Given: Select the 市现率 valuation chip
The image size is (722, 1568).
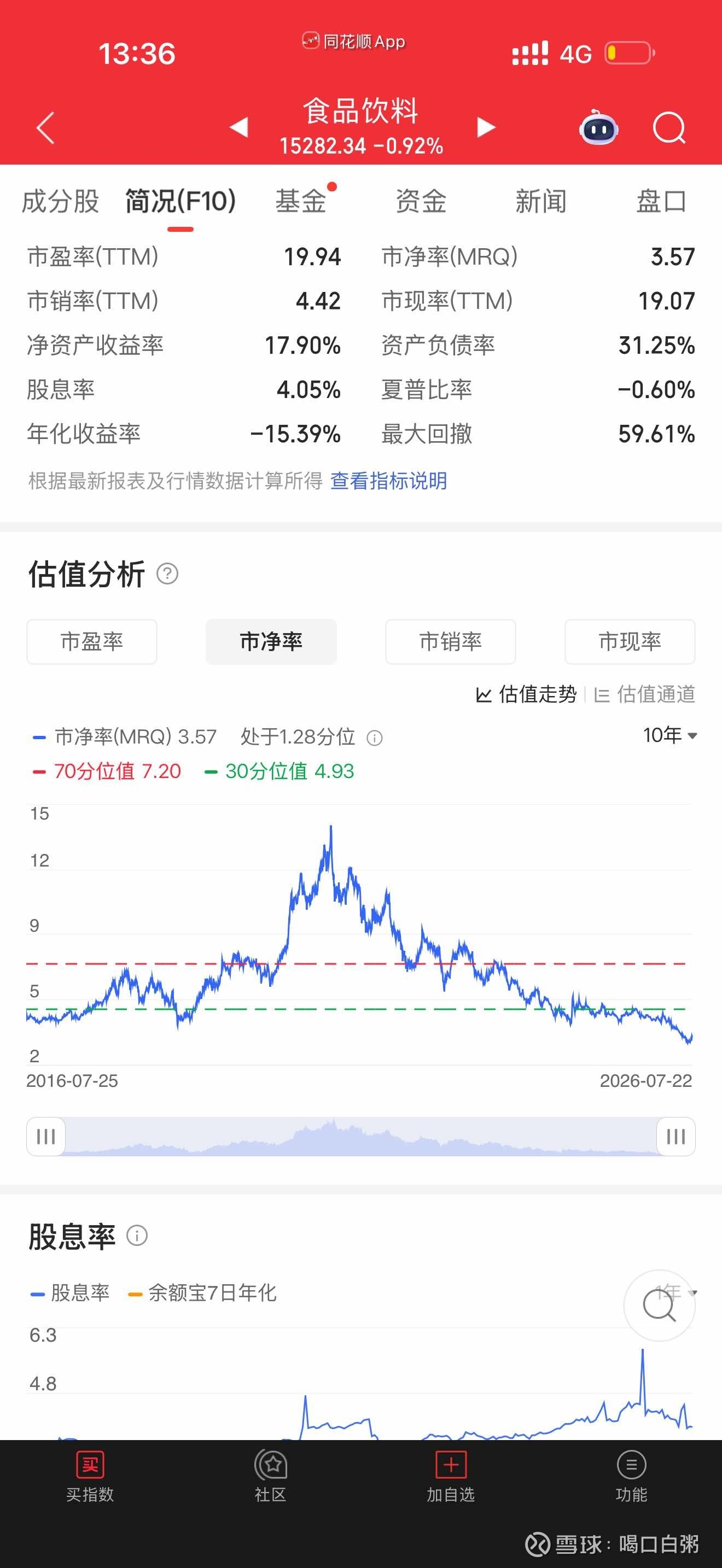Looking at the screenshot, I should point(630,641).
